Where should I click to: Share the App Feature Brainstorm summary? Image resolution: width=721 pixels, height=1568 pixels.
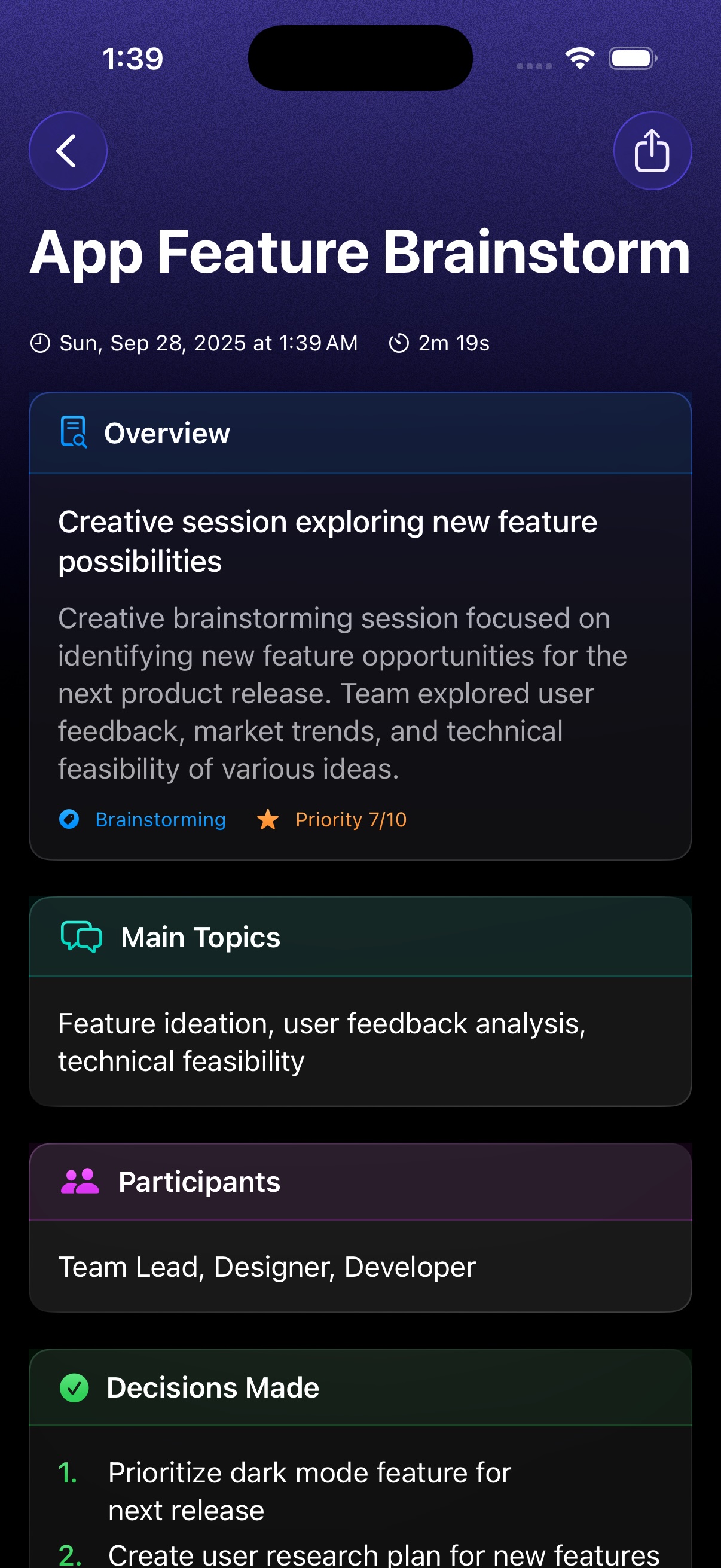click(x=652, y=150)
